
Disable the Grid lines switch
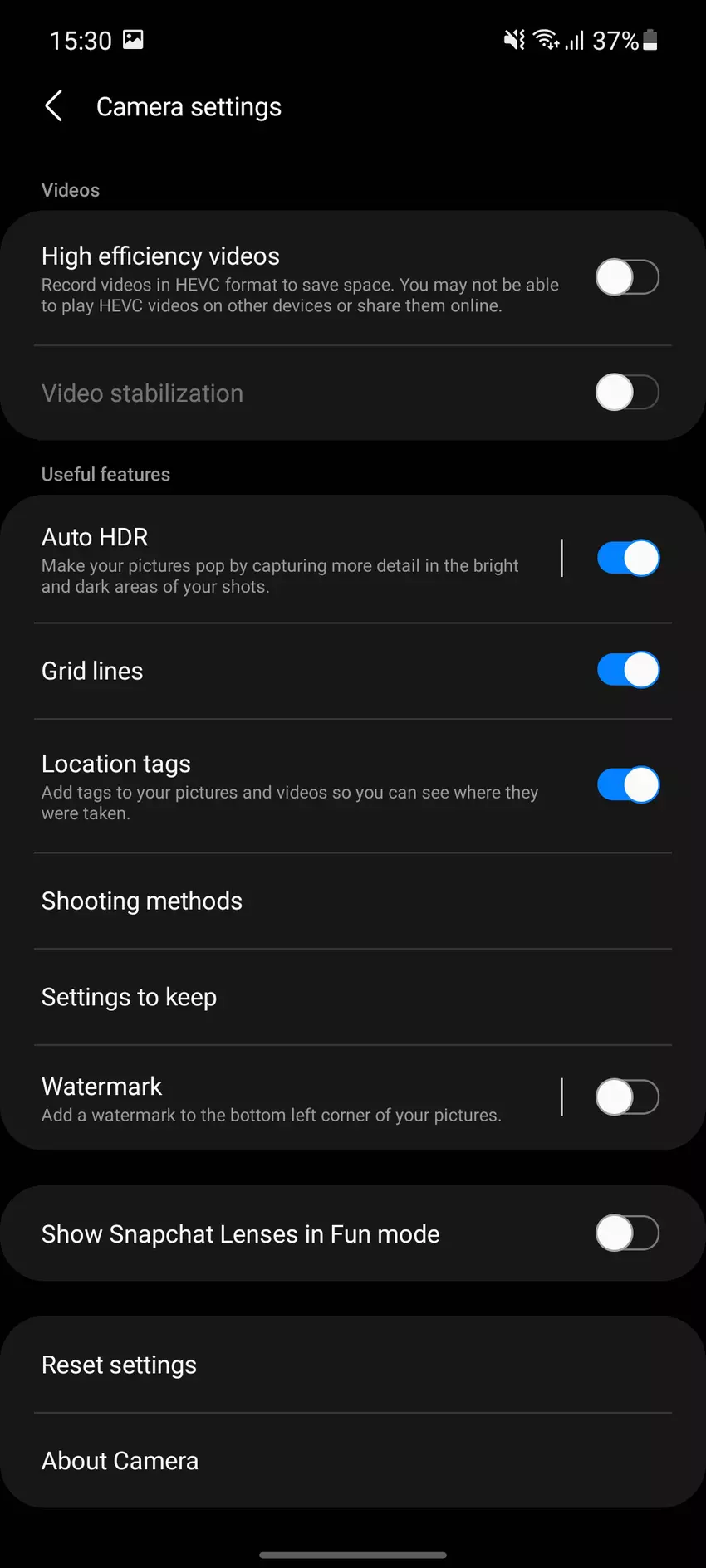point(627,670)
